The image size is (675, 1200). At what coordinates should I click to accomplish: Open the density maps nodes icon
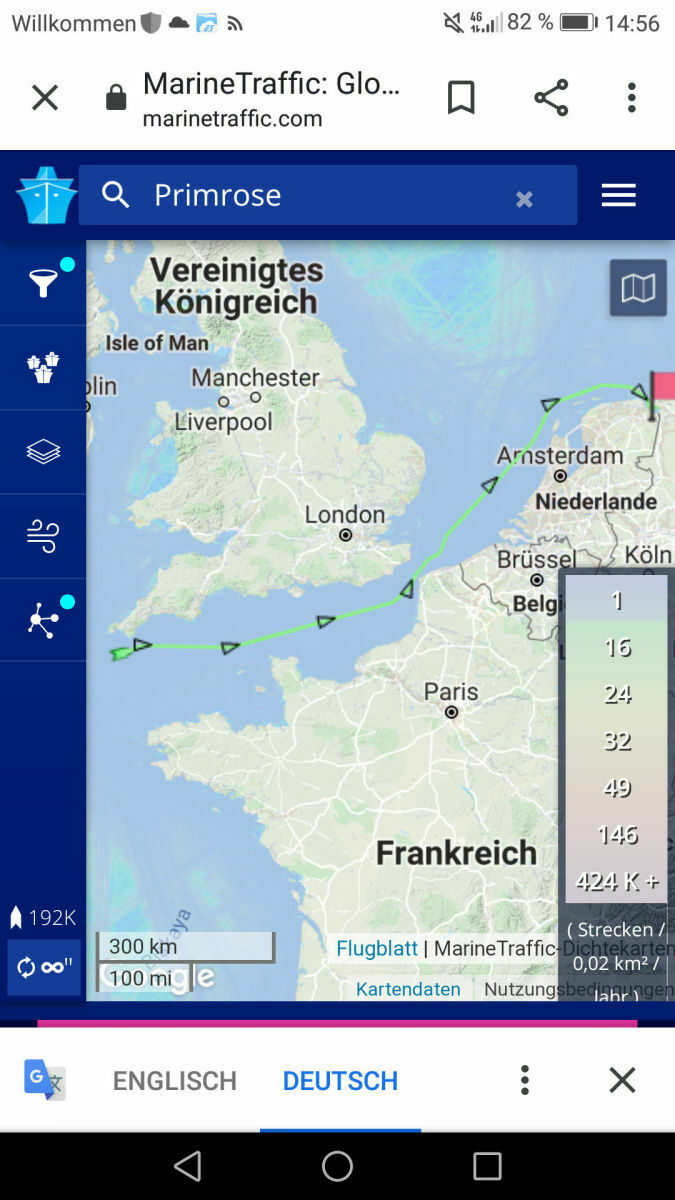[43, 621]
